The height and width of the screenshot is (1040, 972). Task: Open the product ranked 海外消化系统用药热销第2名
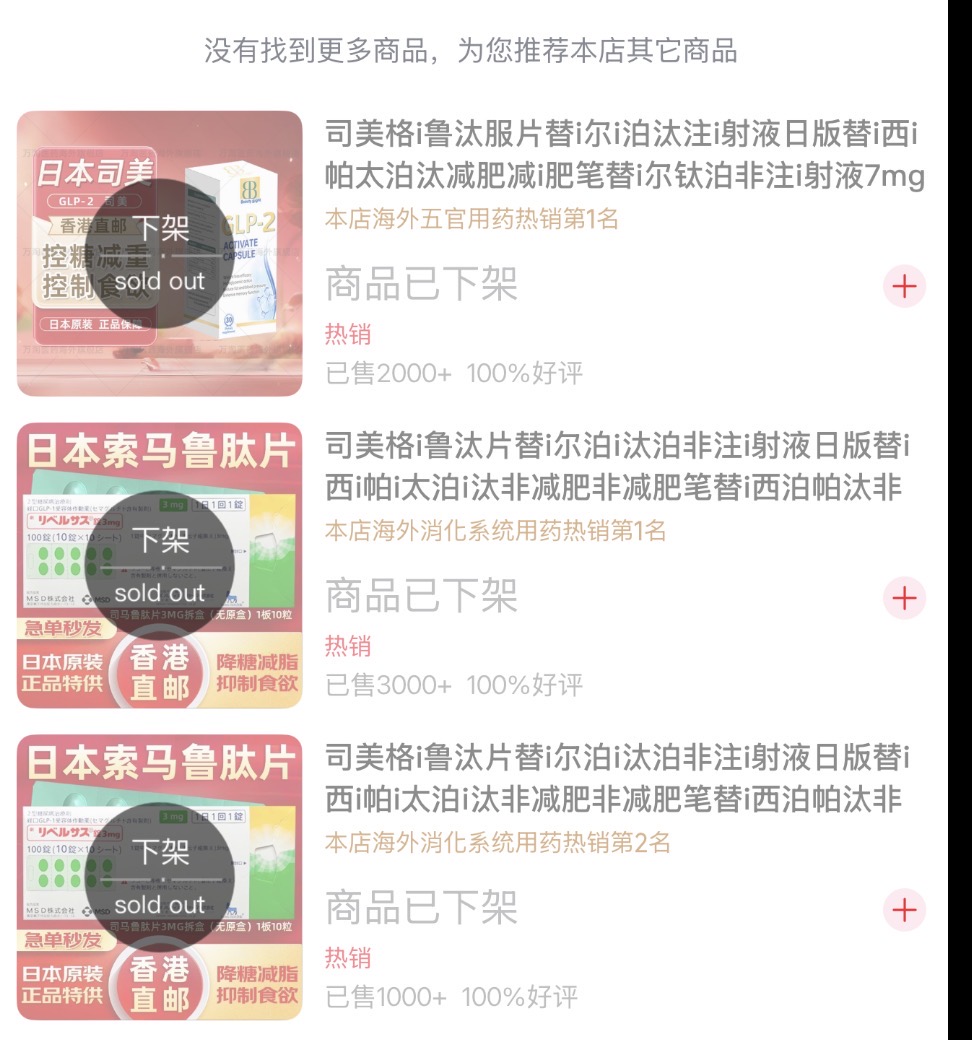(x=617, y=779)
